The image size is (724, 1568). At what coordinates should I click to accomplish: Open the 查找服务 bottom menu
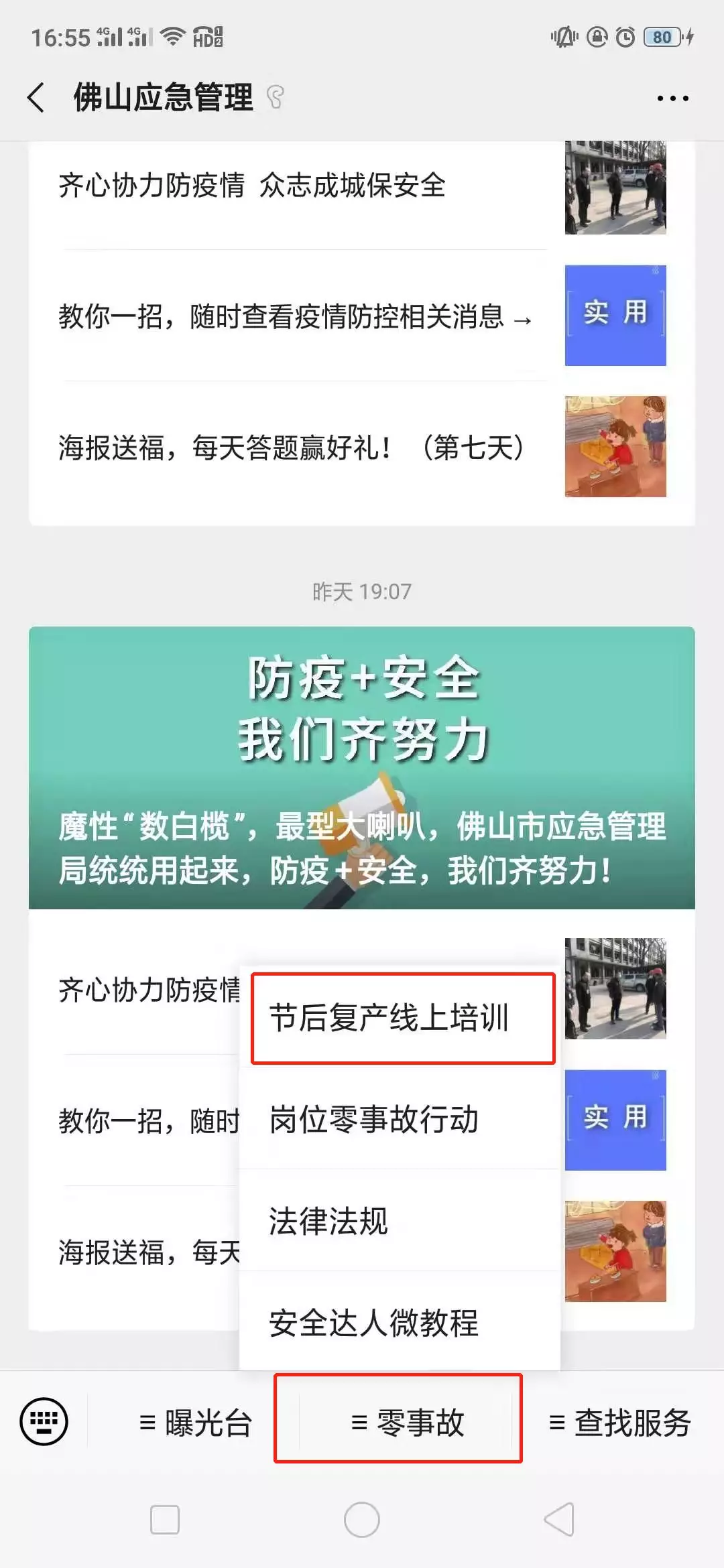(x=620, y=1423)
